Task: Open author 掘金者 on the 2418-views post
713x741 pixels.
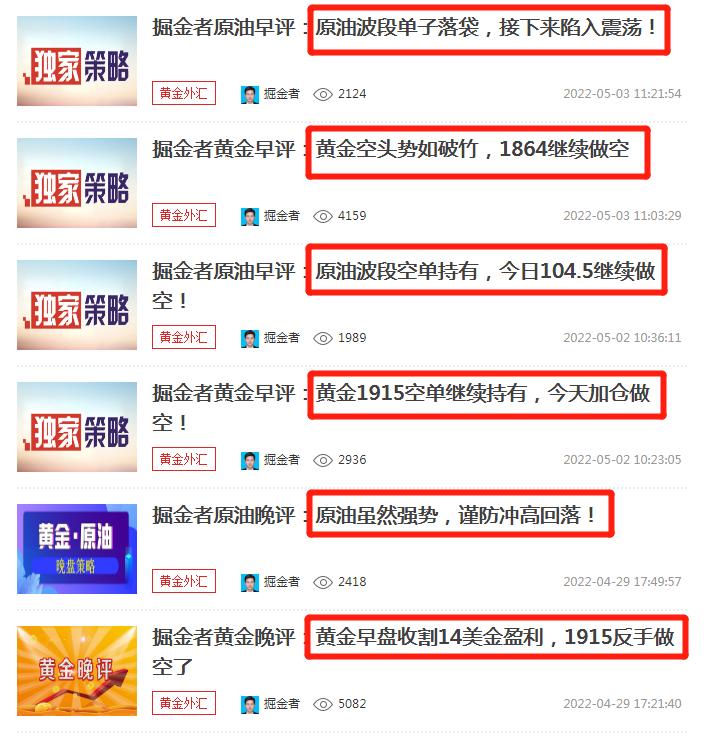Action: coord(271,582)
